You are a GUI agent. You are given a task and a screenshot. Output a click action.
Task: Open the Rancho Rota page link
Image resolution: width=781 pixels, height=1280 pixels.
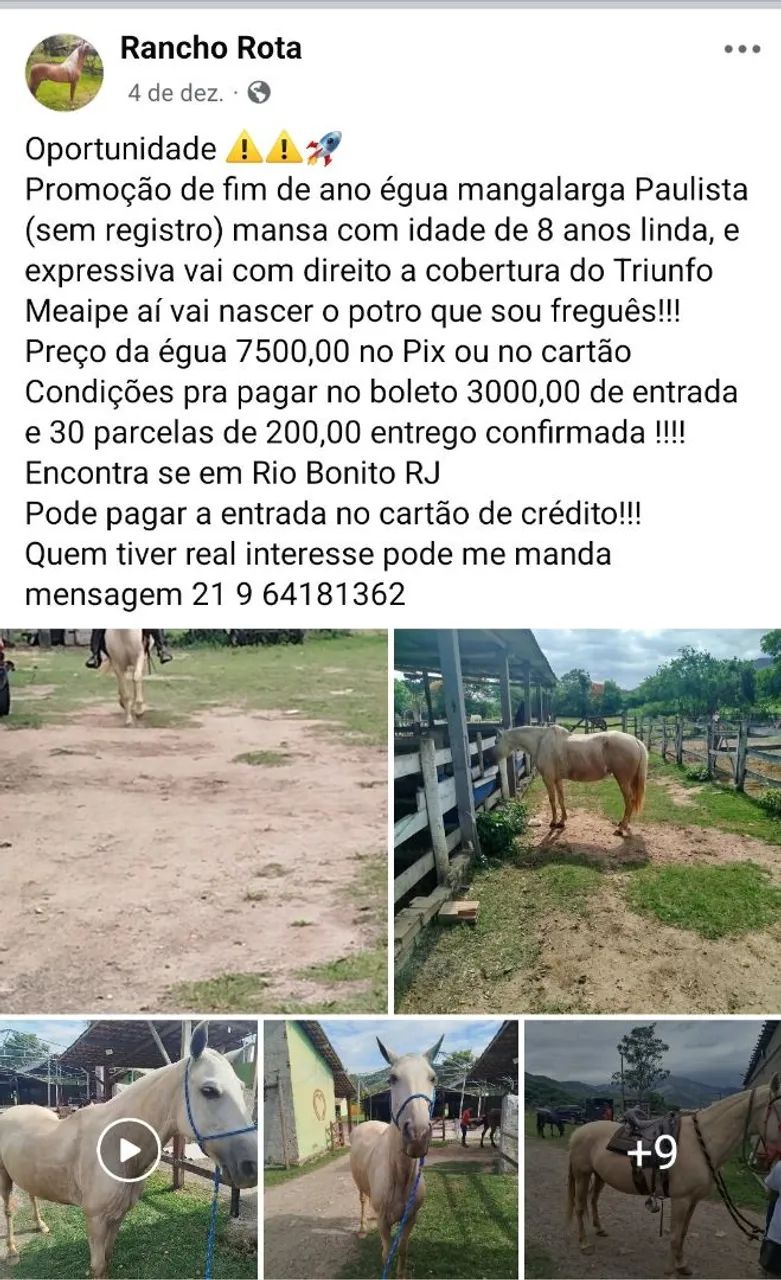(212, 48)
